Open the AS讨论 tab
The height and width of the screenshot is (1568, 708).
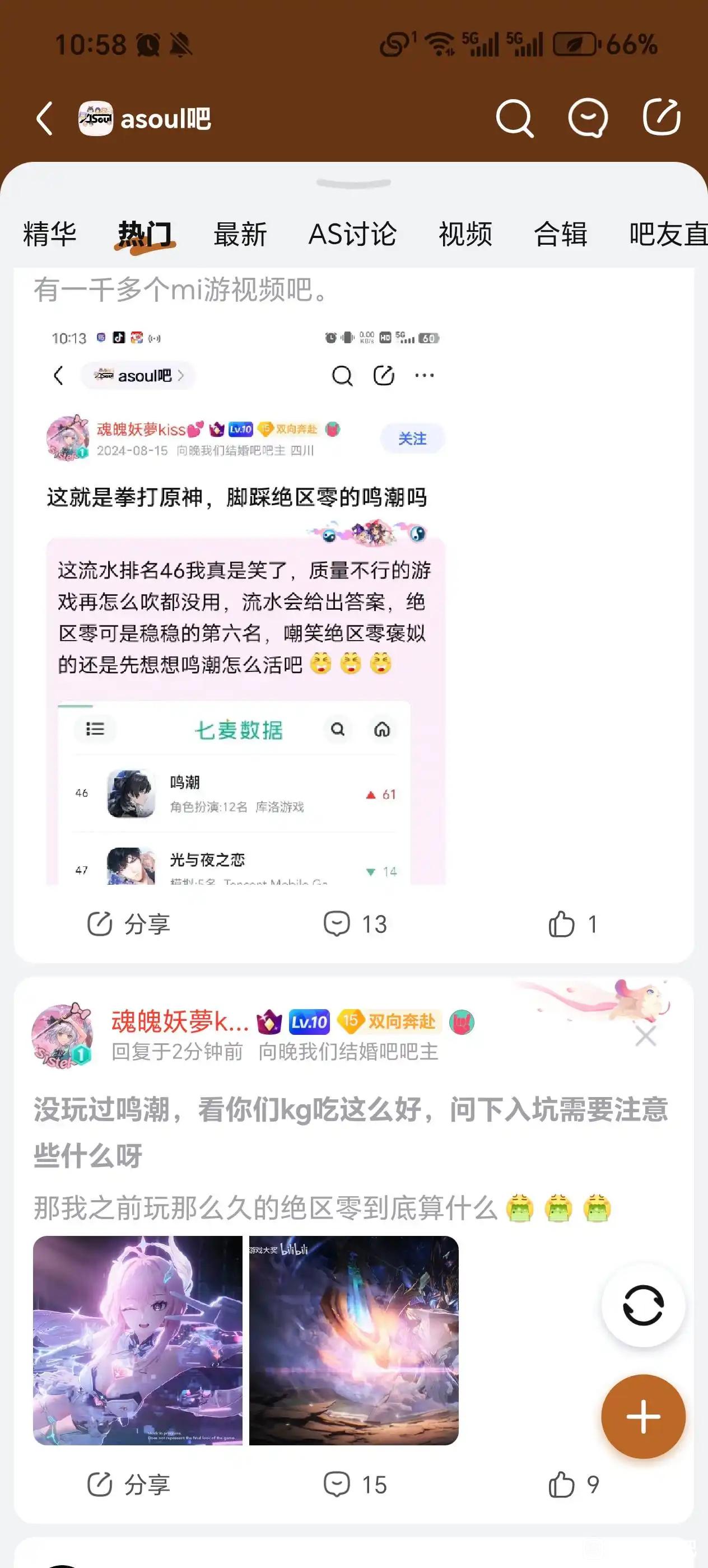click(352, 234)
